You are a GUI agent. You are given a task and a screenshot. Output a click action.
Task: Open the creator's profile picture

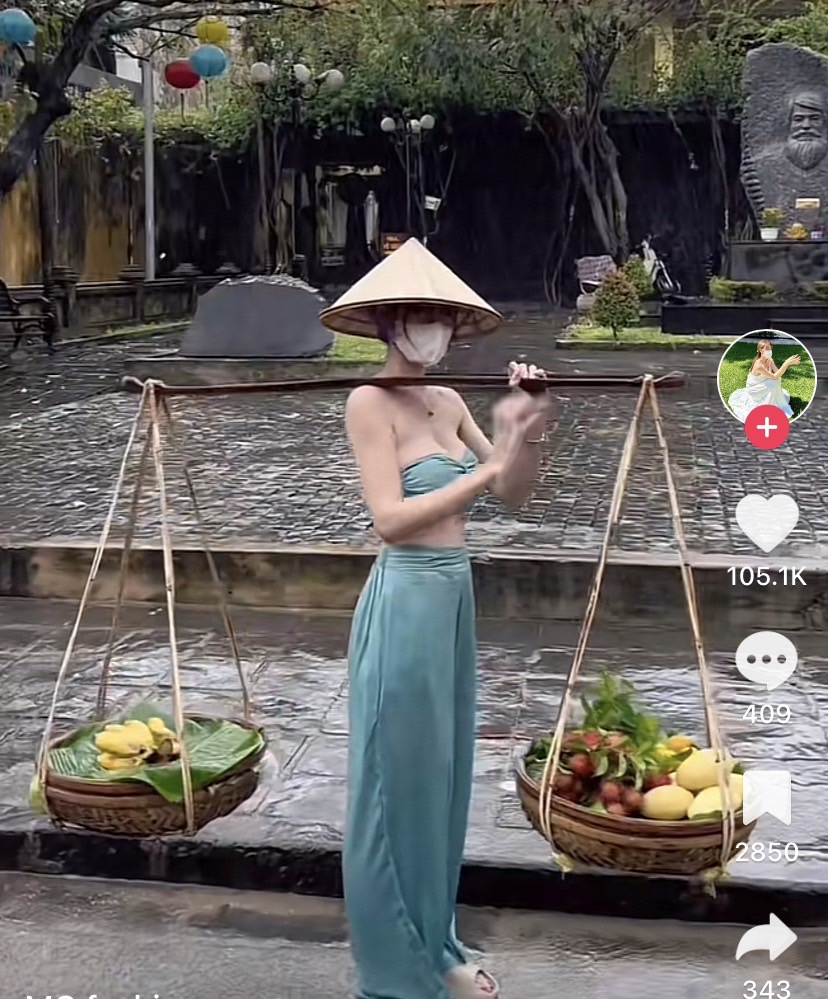(766, 374)
